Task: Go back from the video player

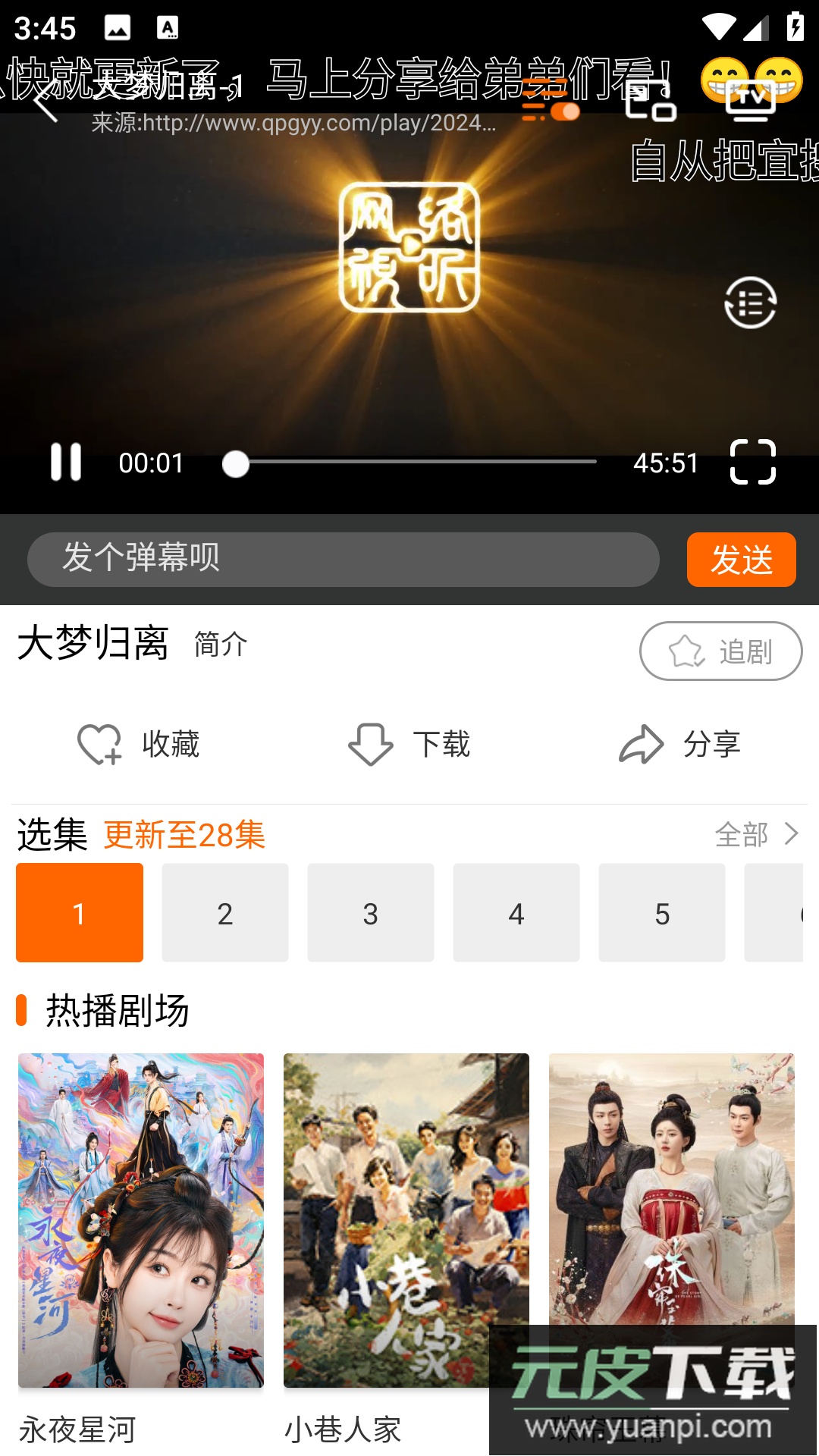Action: tap(45, 102)
